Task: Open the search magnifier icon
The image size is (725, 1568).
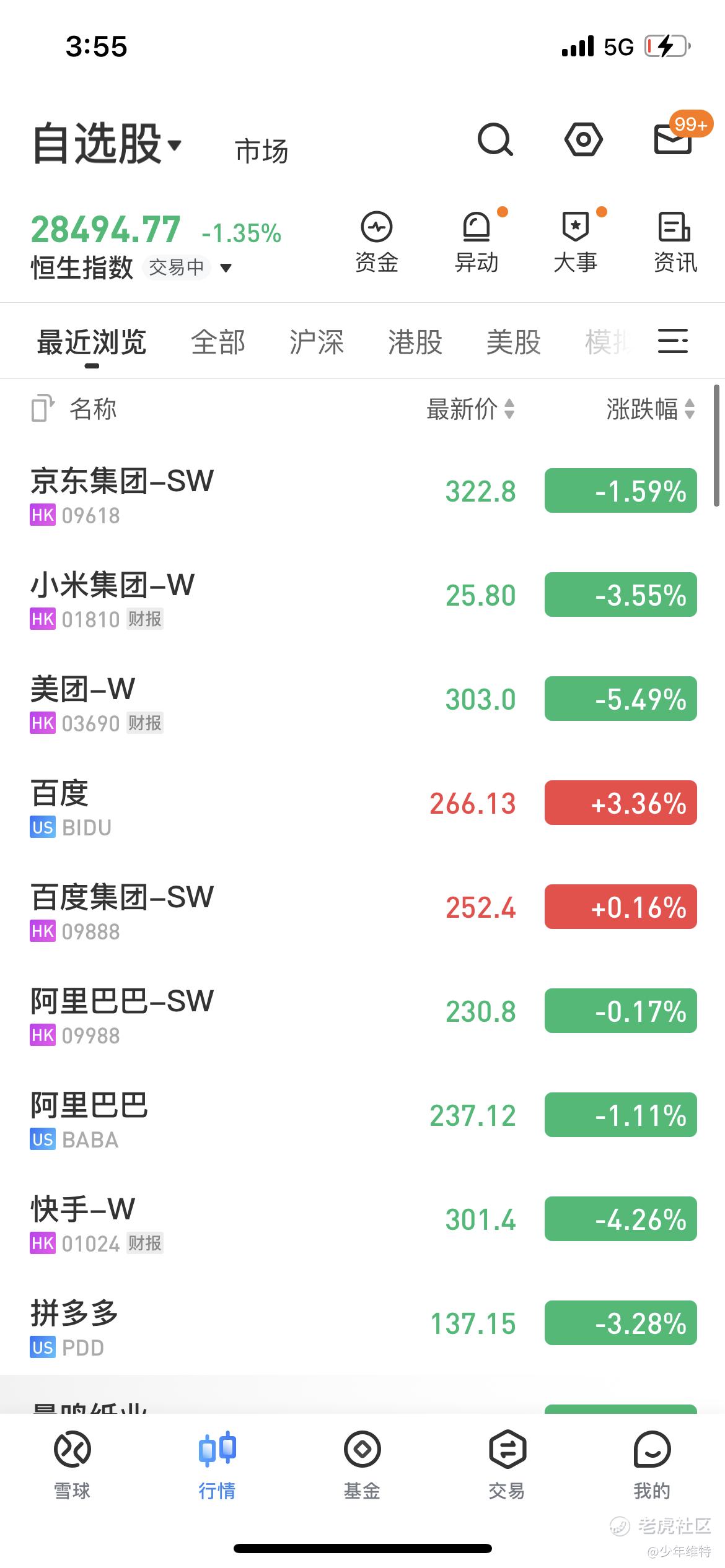Action: click(495, 139)
